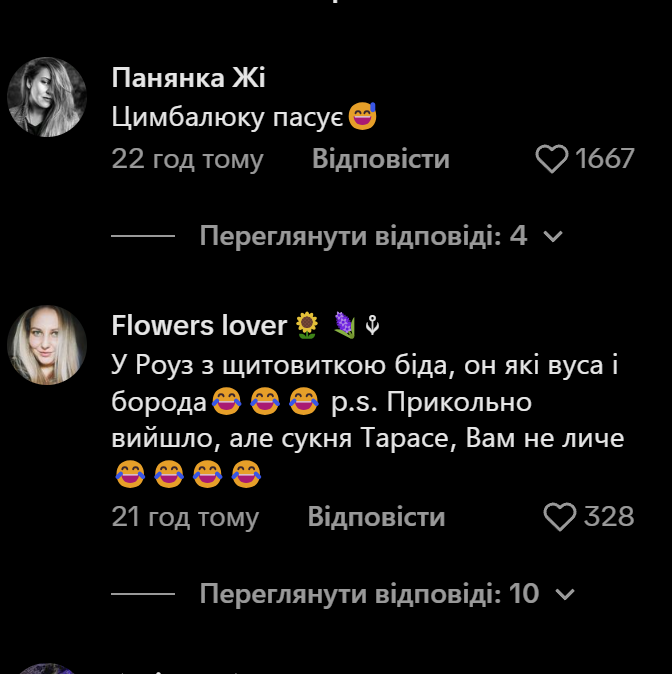Reply to Flowers lover's comment

[376, 516]
